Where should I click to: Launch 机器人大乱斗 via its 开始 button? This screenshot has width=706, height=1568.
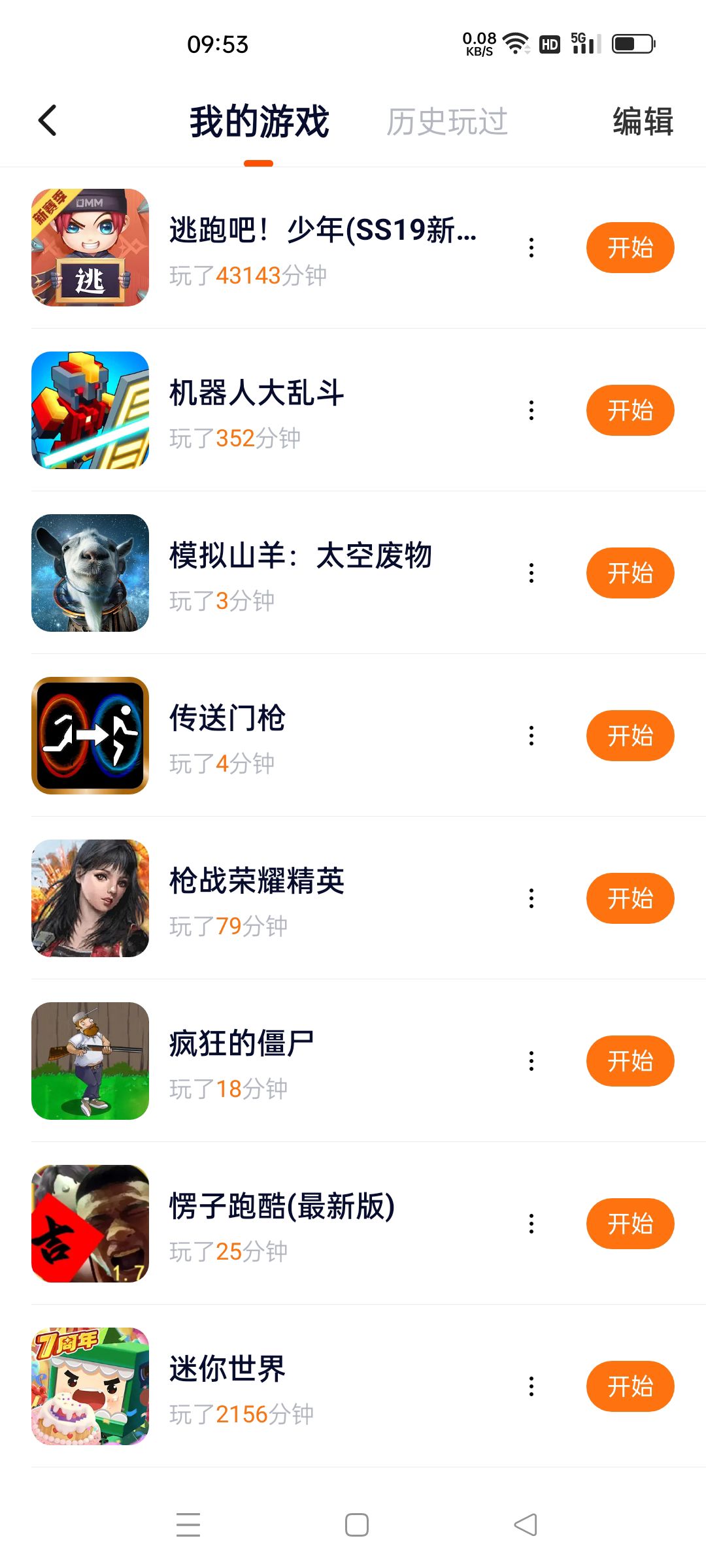tap(630, 410)
